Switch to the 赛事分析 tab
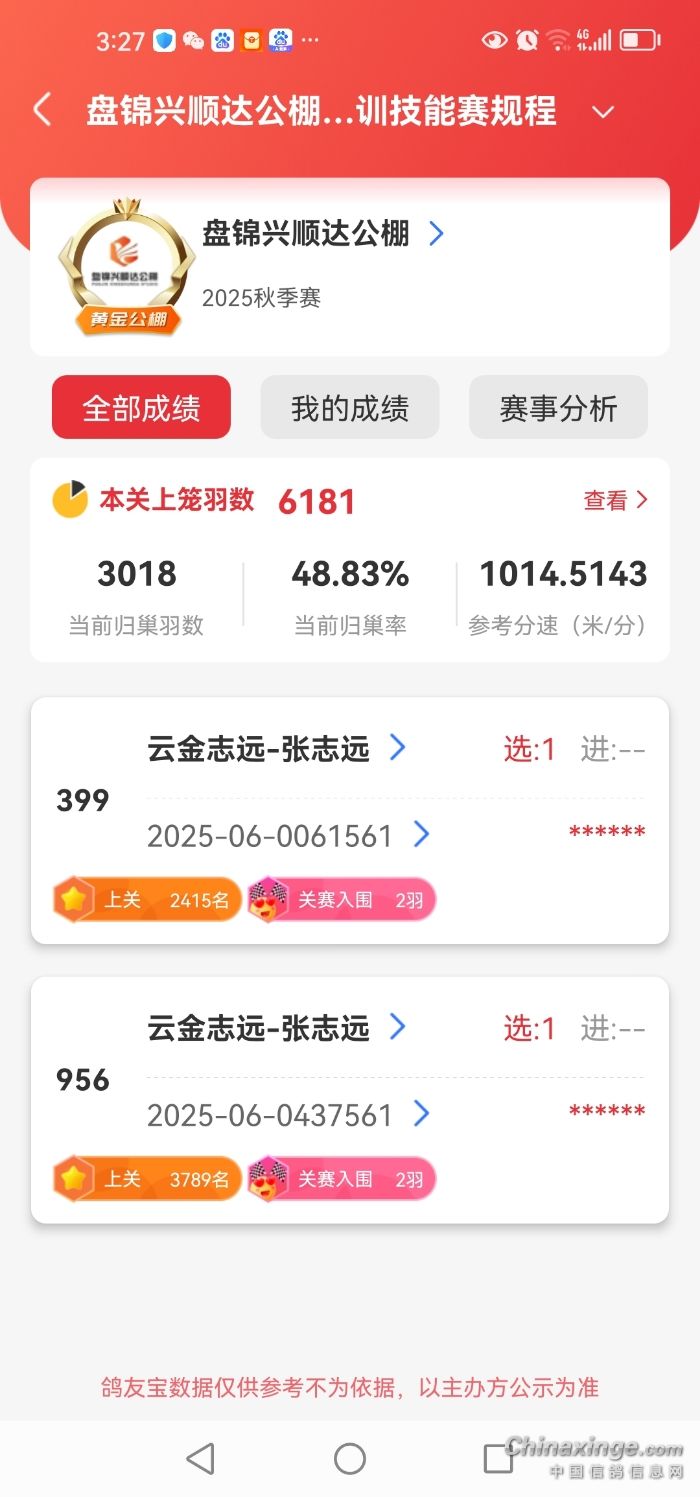The image size is (700, 1497). pyautogui.click(x=558, y=408)
